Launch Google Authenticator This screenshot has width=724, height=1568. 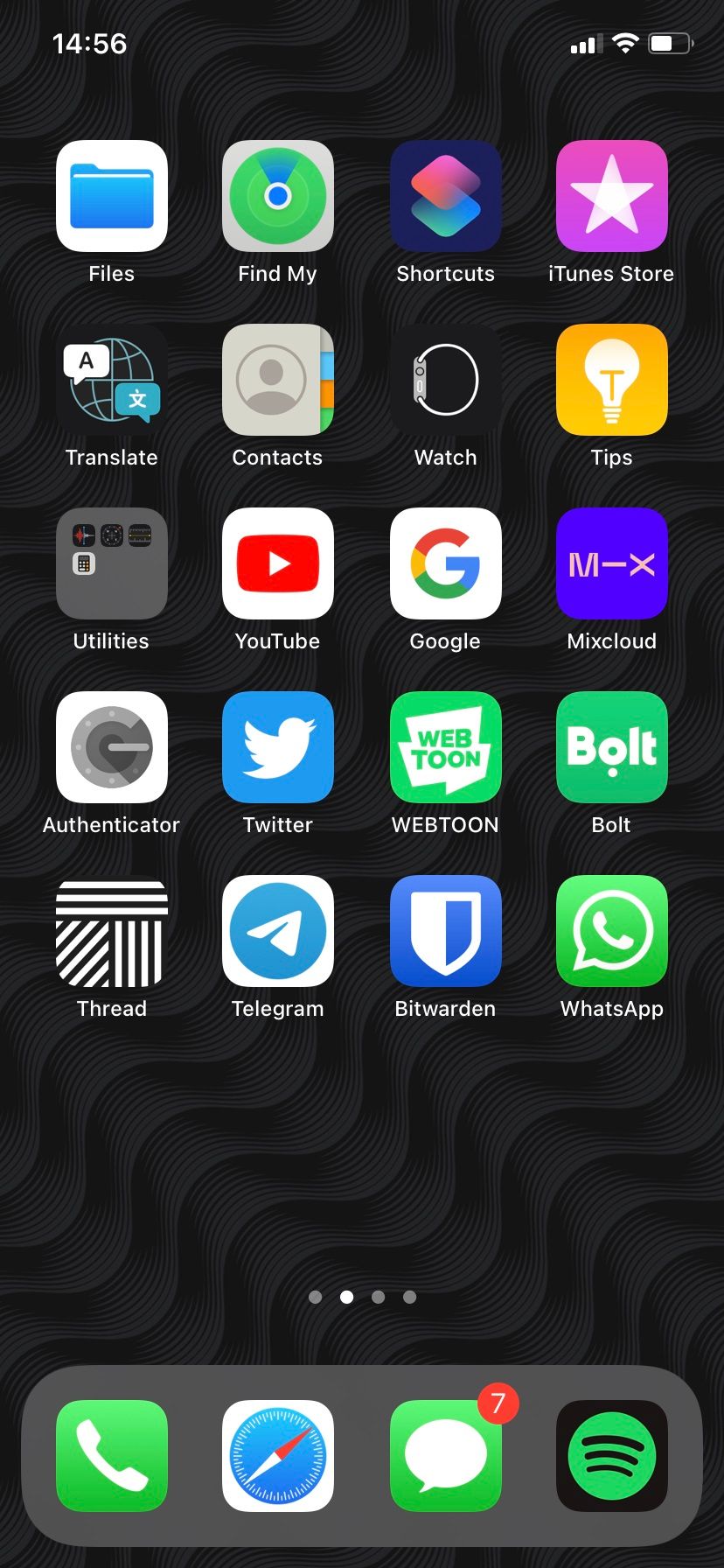[x=111, y=747]
